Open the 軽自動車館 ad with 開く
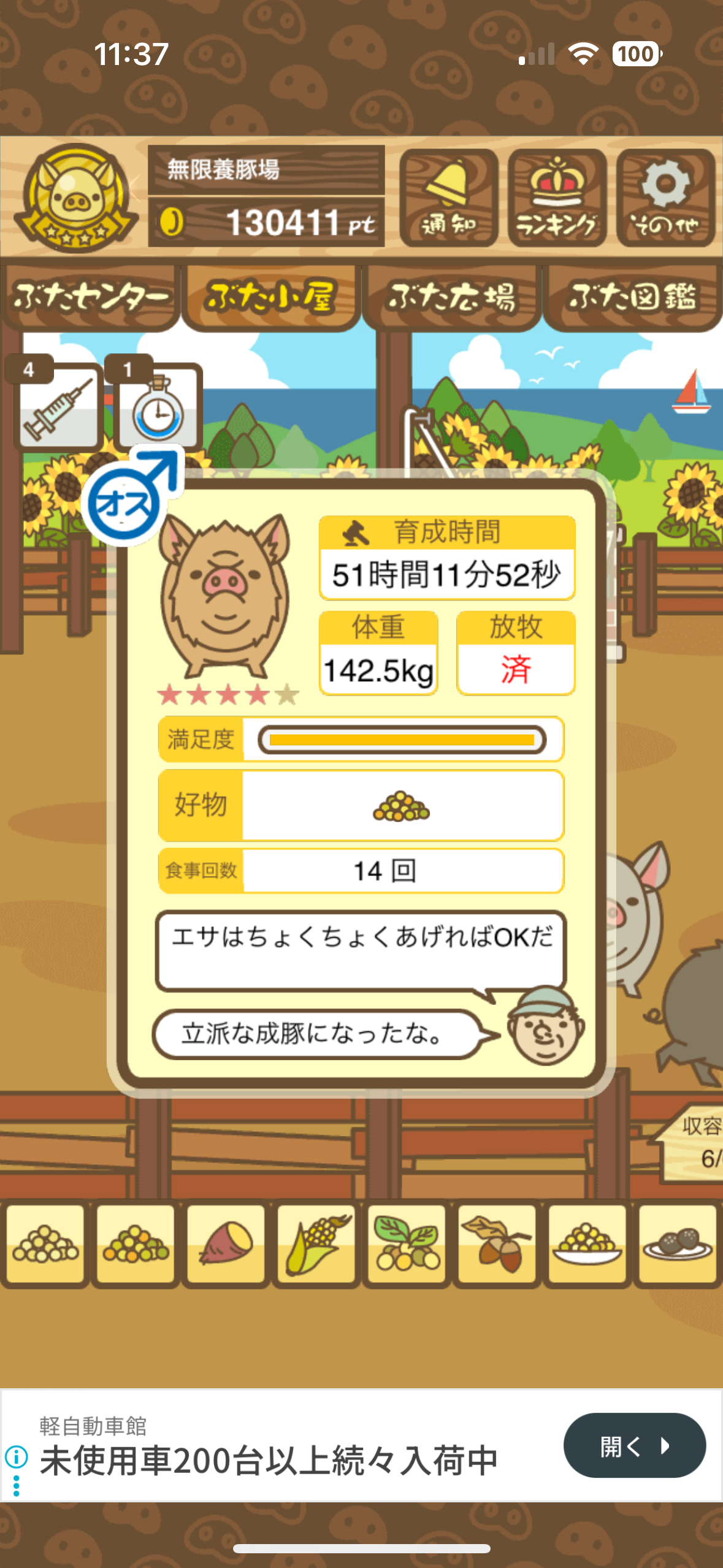 coord(634,1446)
